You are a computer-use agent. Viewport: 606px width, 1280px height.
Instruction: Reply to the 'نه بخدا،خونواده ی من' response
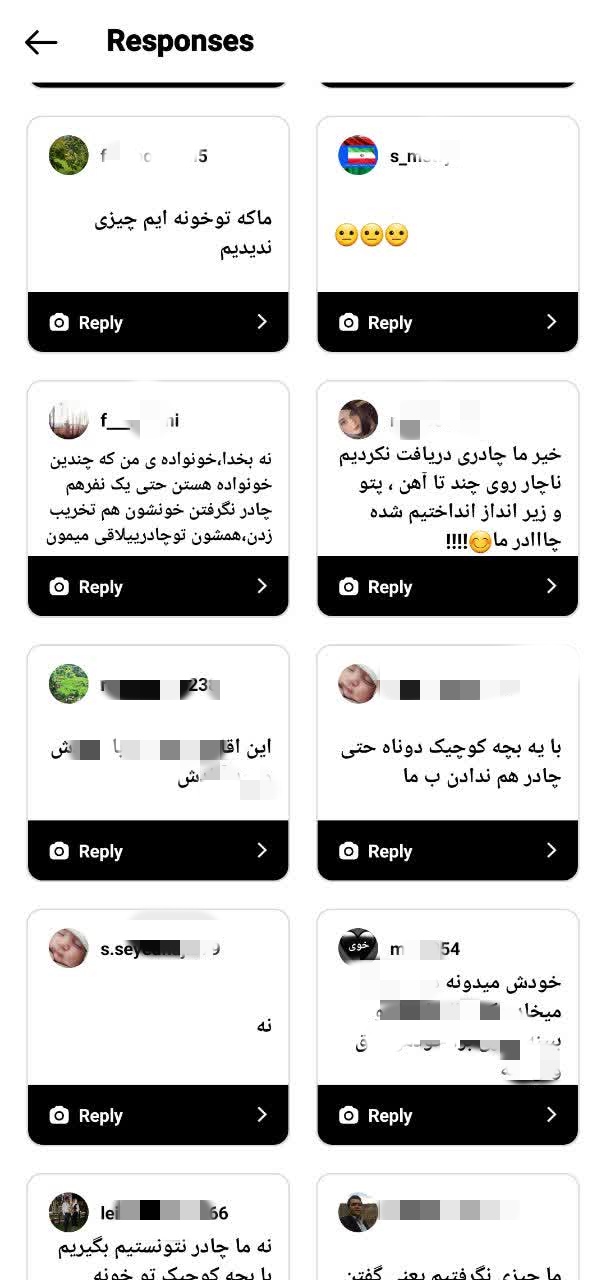coord(158,586)
